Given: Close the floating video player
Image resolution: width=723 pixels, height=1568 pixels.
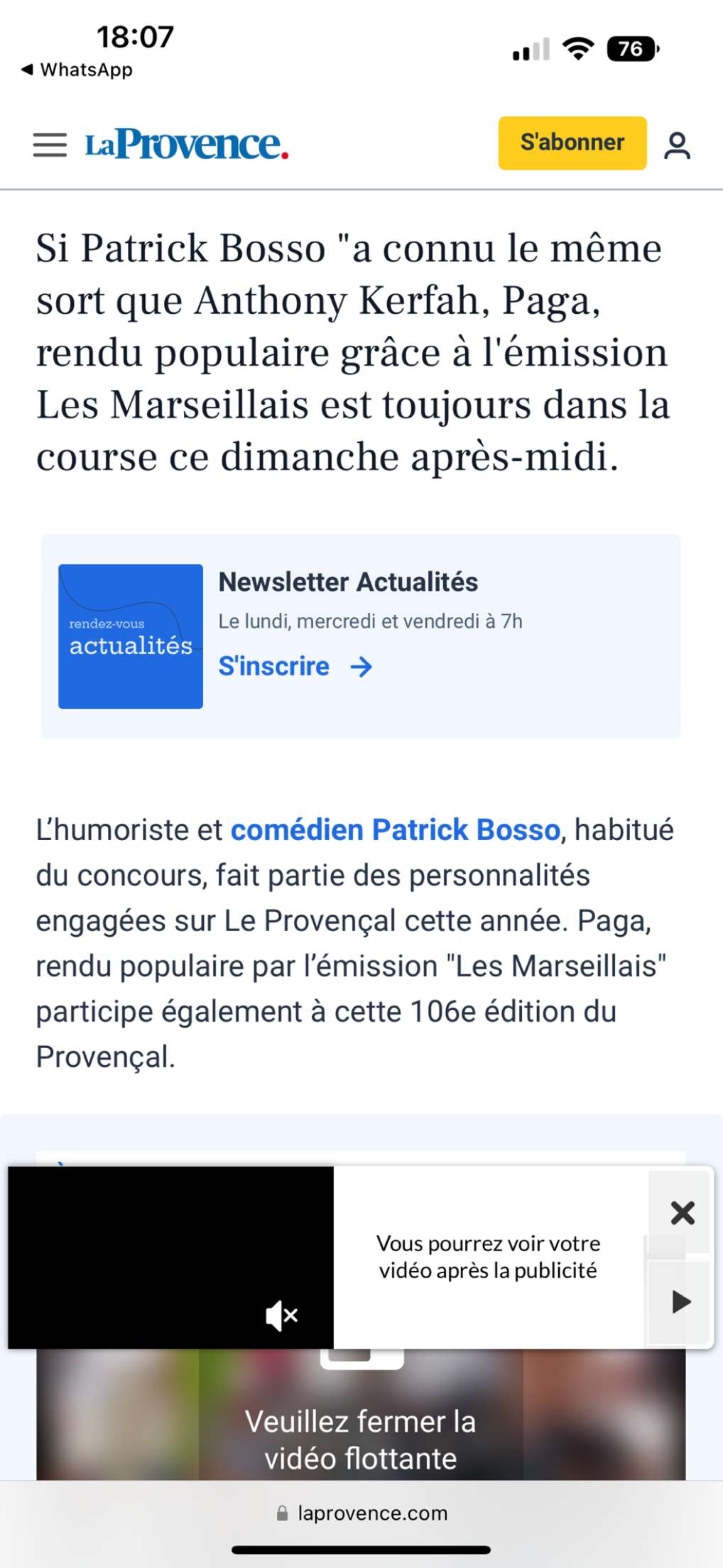Looking at the screenshot, I should [x=682, y=1213].
